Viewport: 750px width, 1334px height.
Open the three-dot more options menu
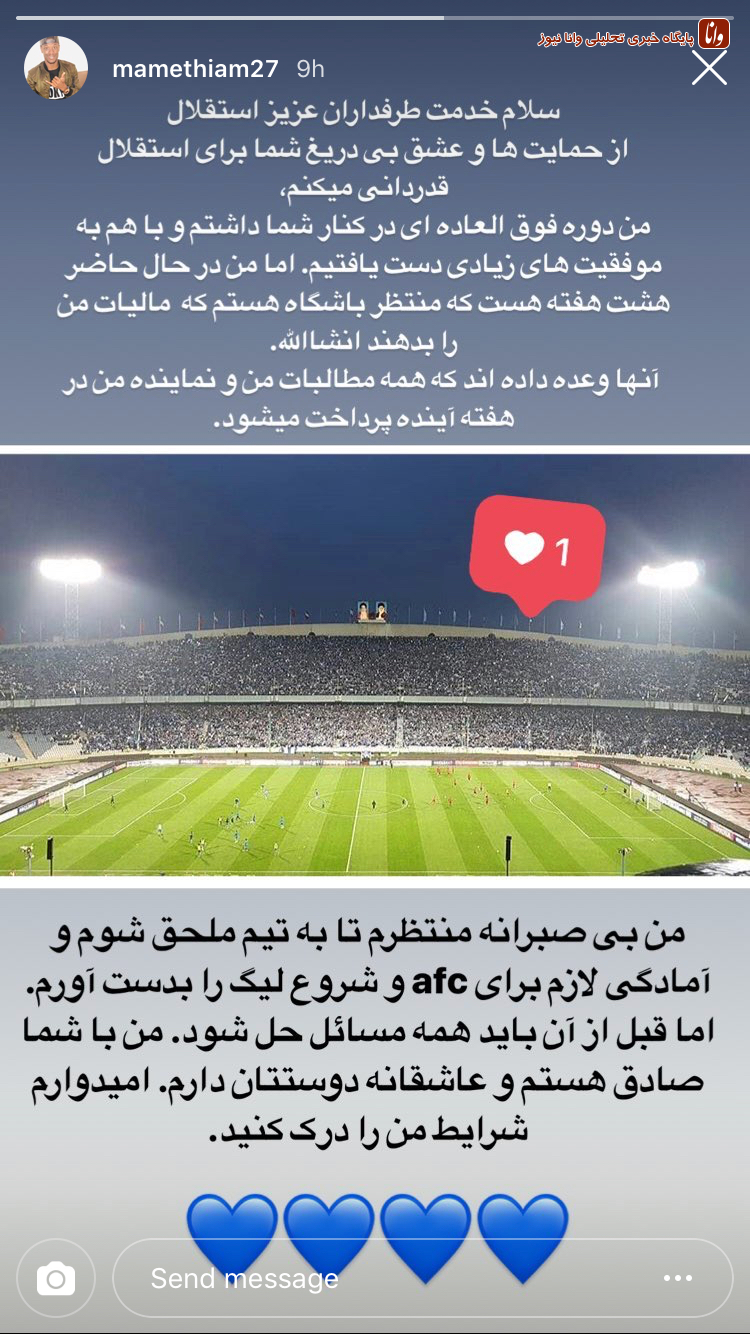pos(678,1278)
